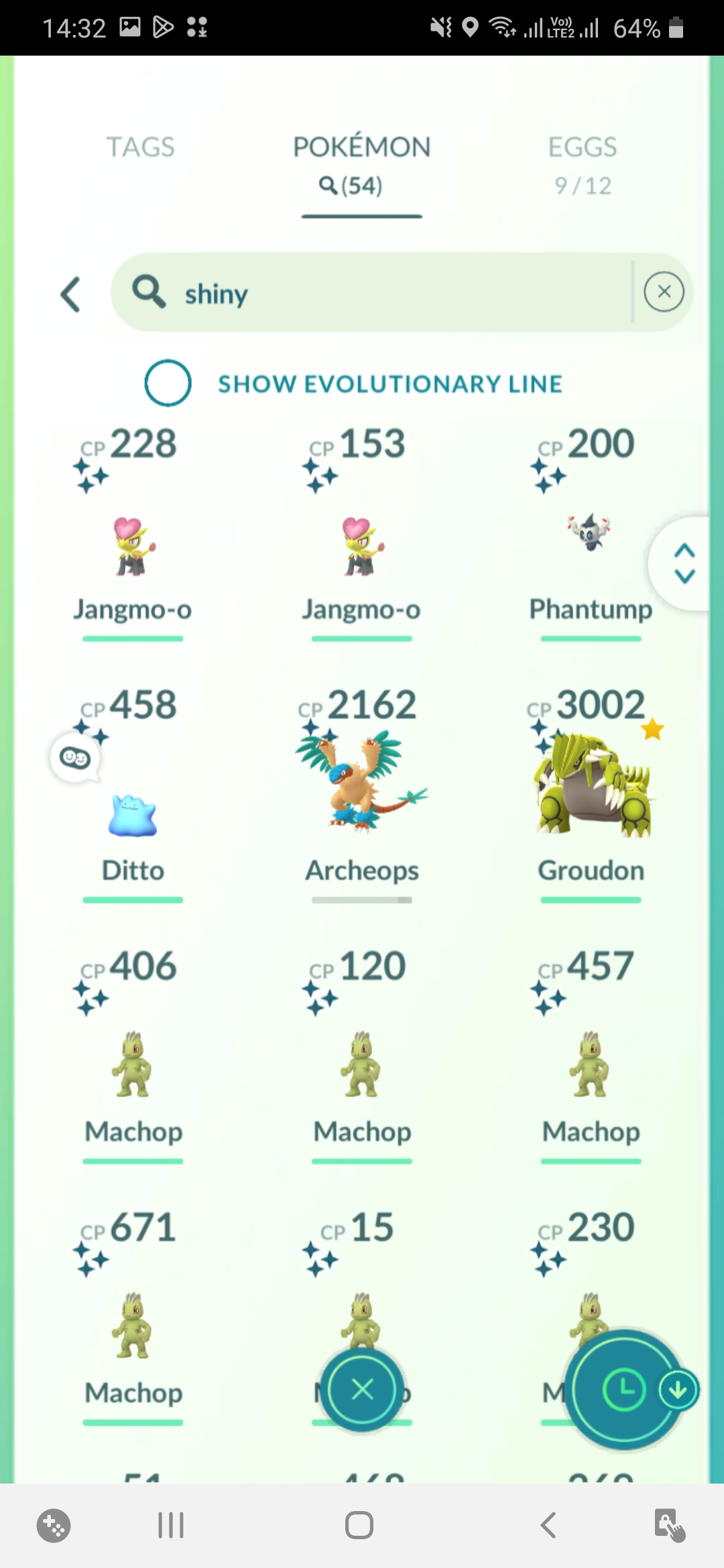The height and width of the screenshot is (1568, 724).
Task: Open the CP 228 Jangmo-o
Action: tap(132, 546)
